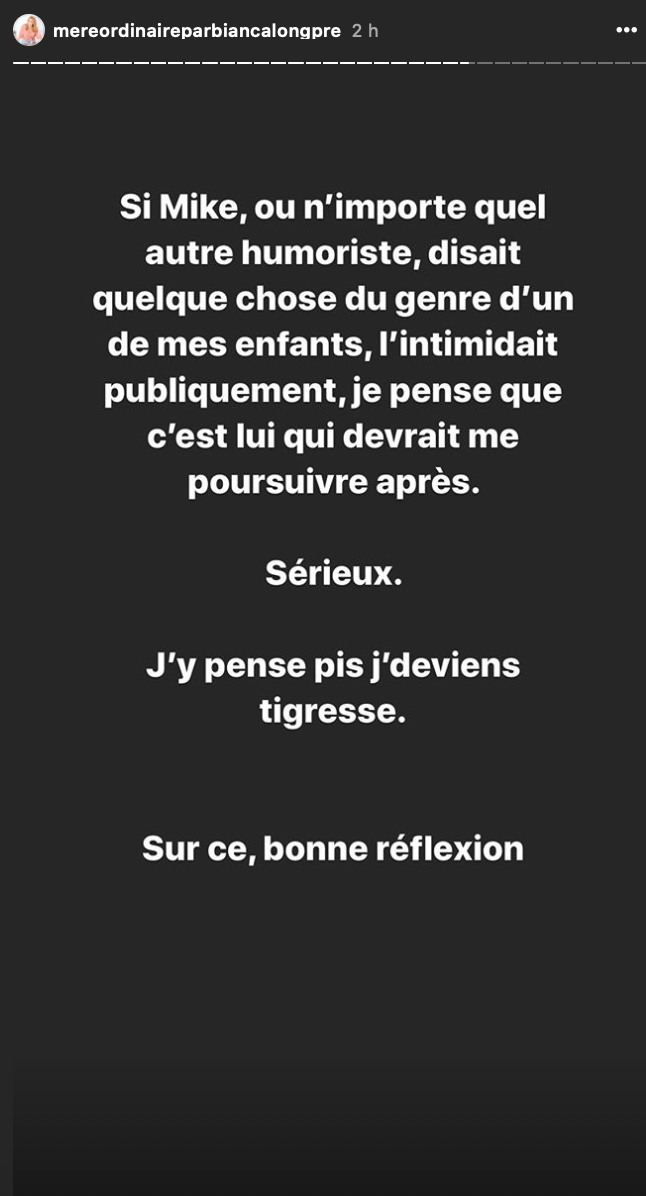Tap the mereordinaireparbiancalongpre username
This screenshot has height=1196, width=646.
197,31
